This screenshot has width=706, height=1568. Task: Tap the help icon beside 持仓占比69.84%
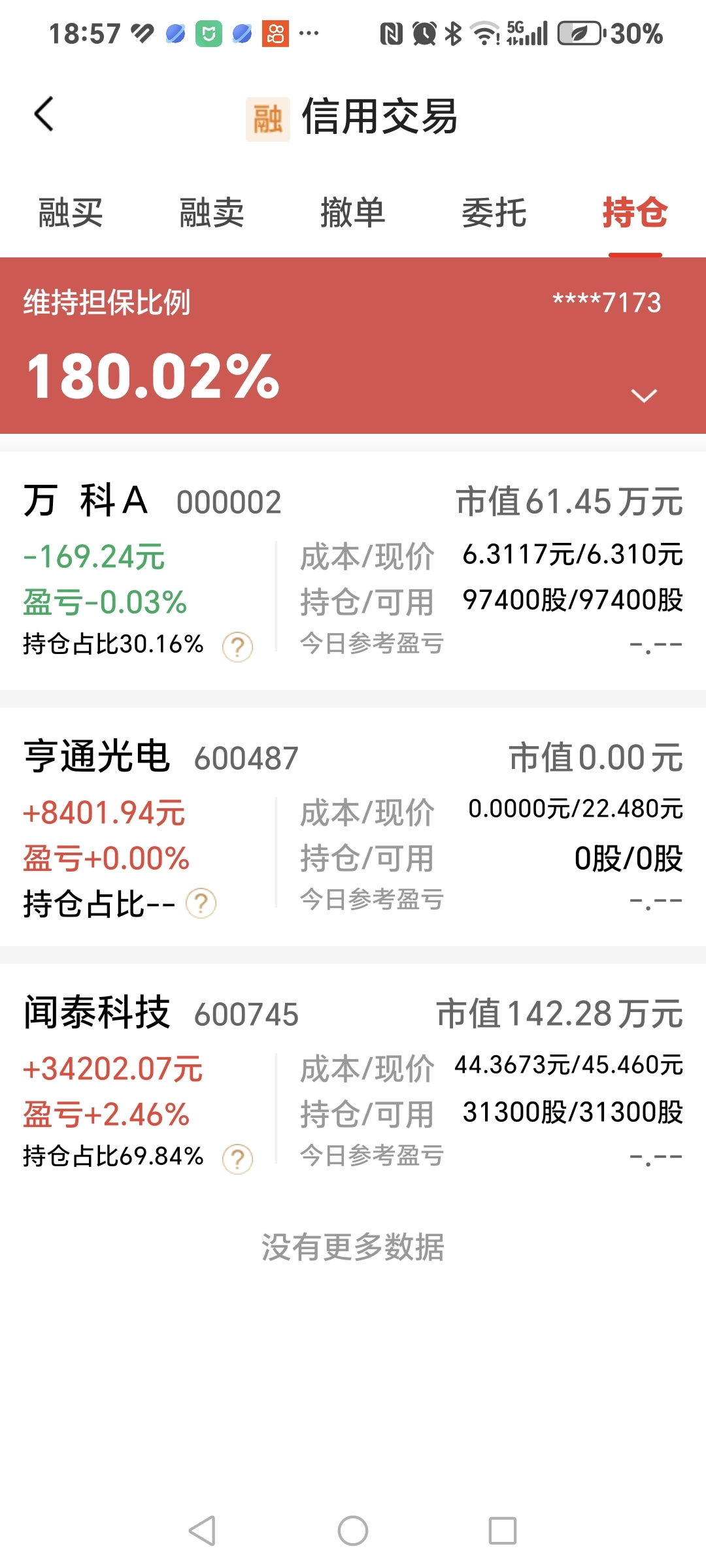(237, 1159)
